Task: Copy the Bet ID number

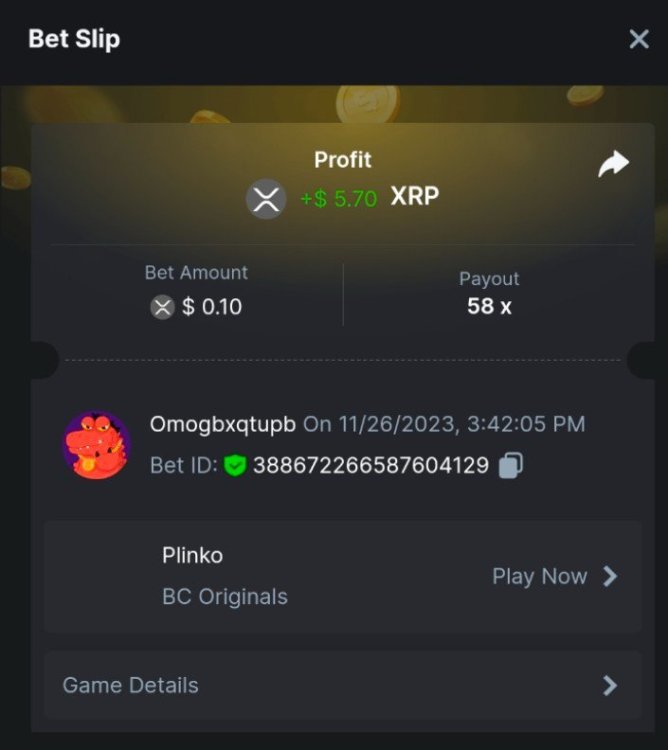Action: [x=511, y=465]
